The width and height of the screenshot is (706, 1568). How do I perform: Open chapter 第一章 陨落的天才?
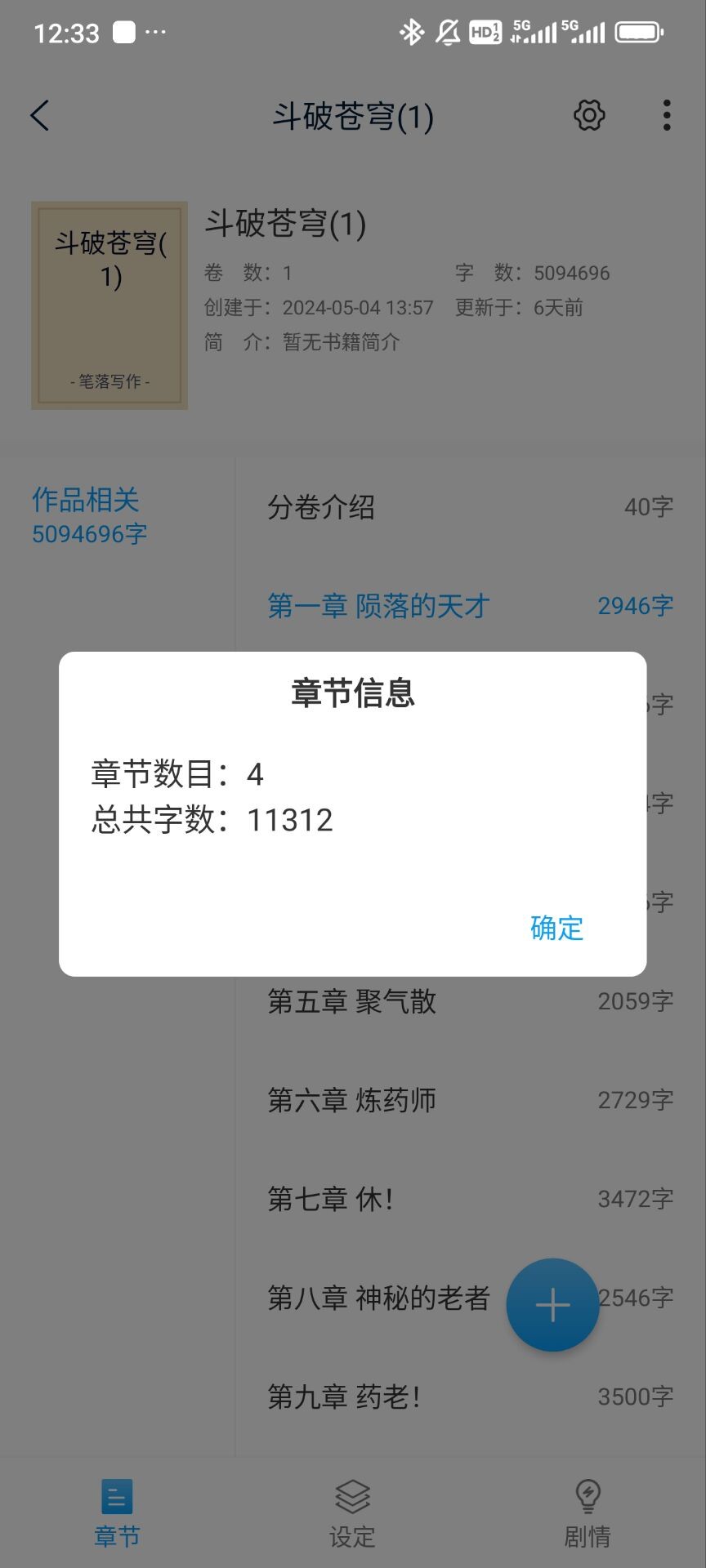coord(378,605)
